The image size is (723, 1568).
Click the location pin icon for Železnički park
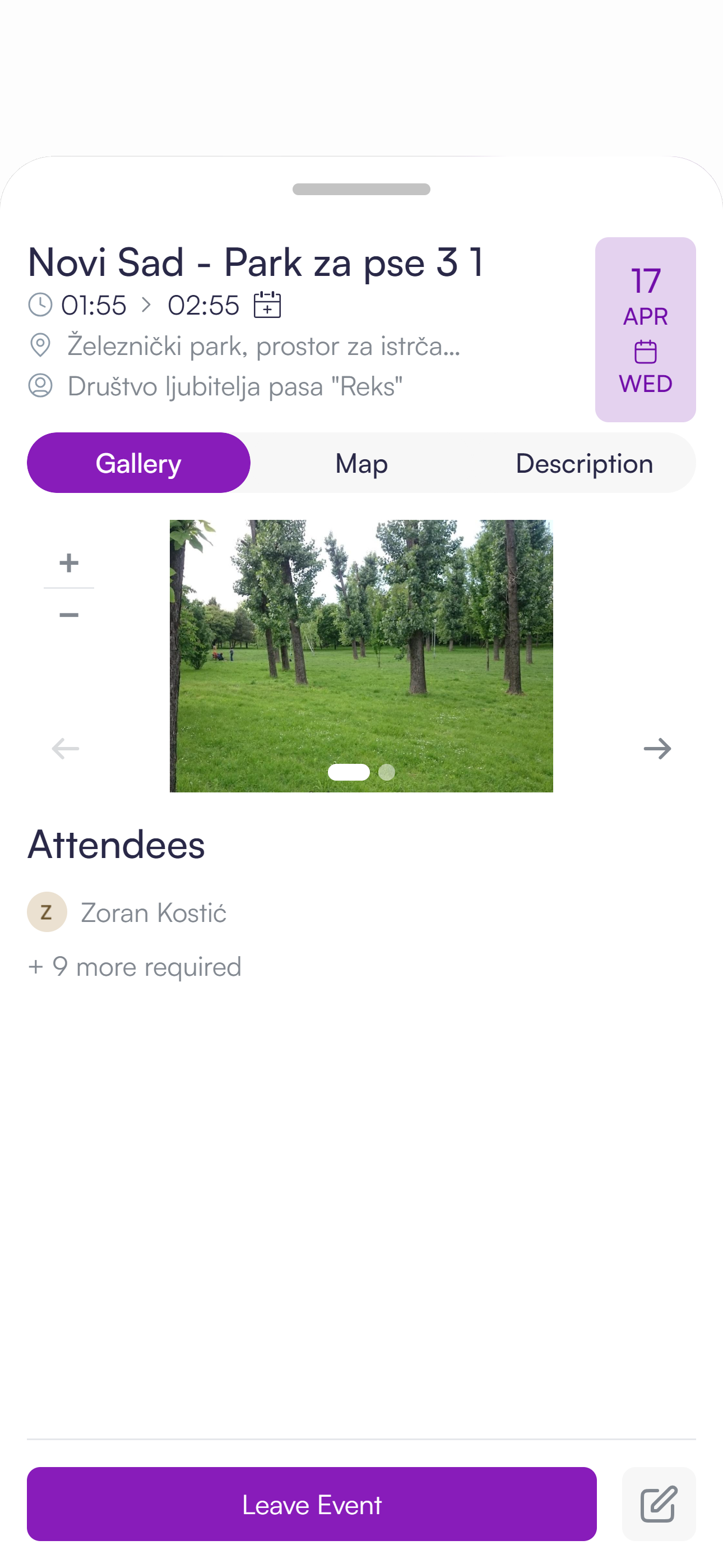click(x=40, y=346)
